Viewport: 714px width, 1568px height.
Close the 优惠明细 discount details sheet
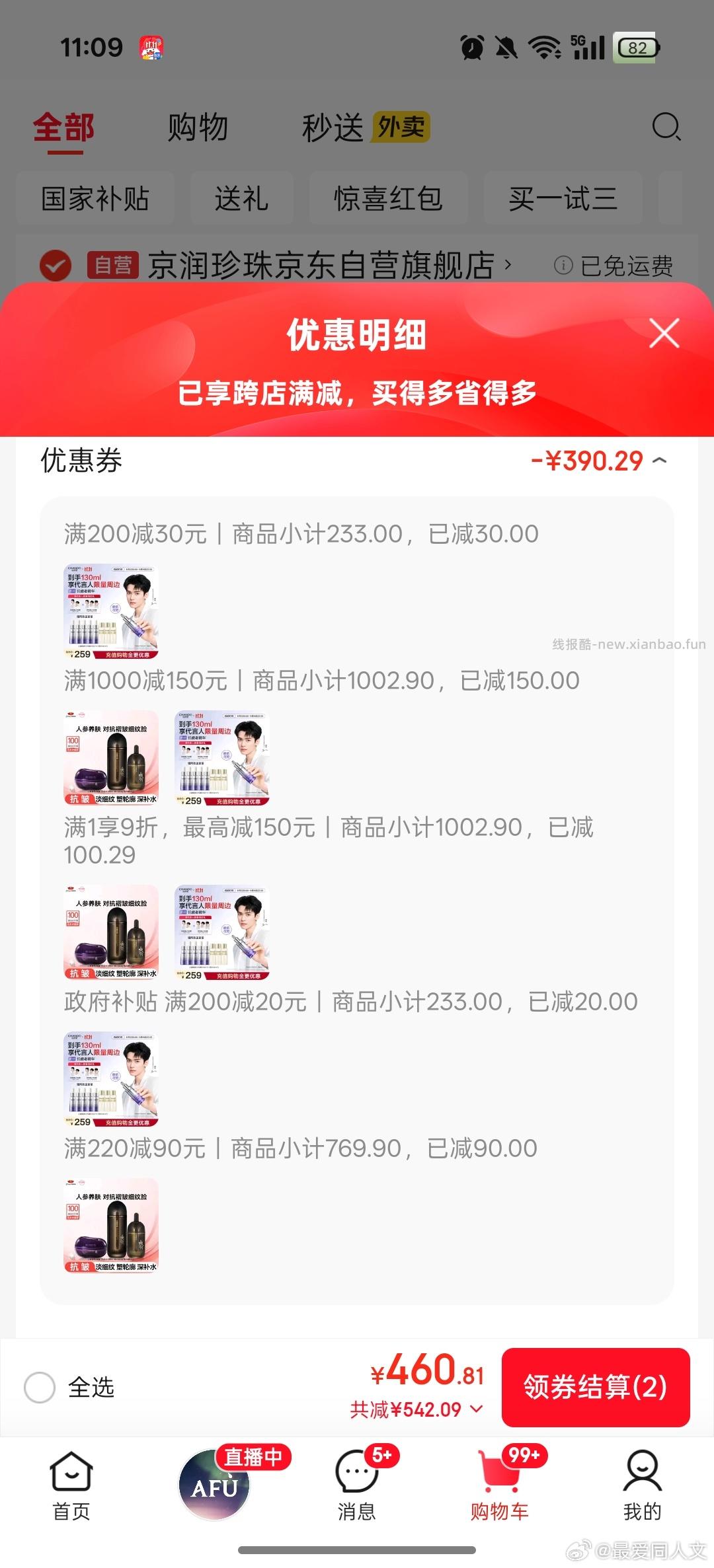(664, 333)
